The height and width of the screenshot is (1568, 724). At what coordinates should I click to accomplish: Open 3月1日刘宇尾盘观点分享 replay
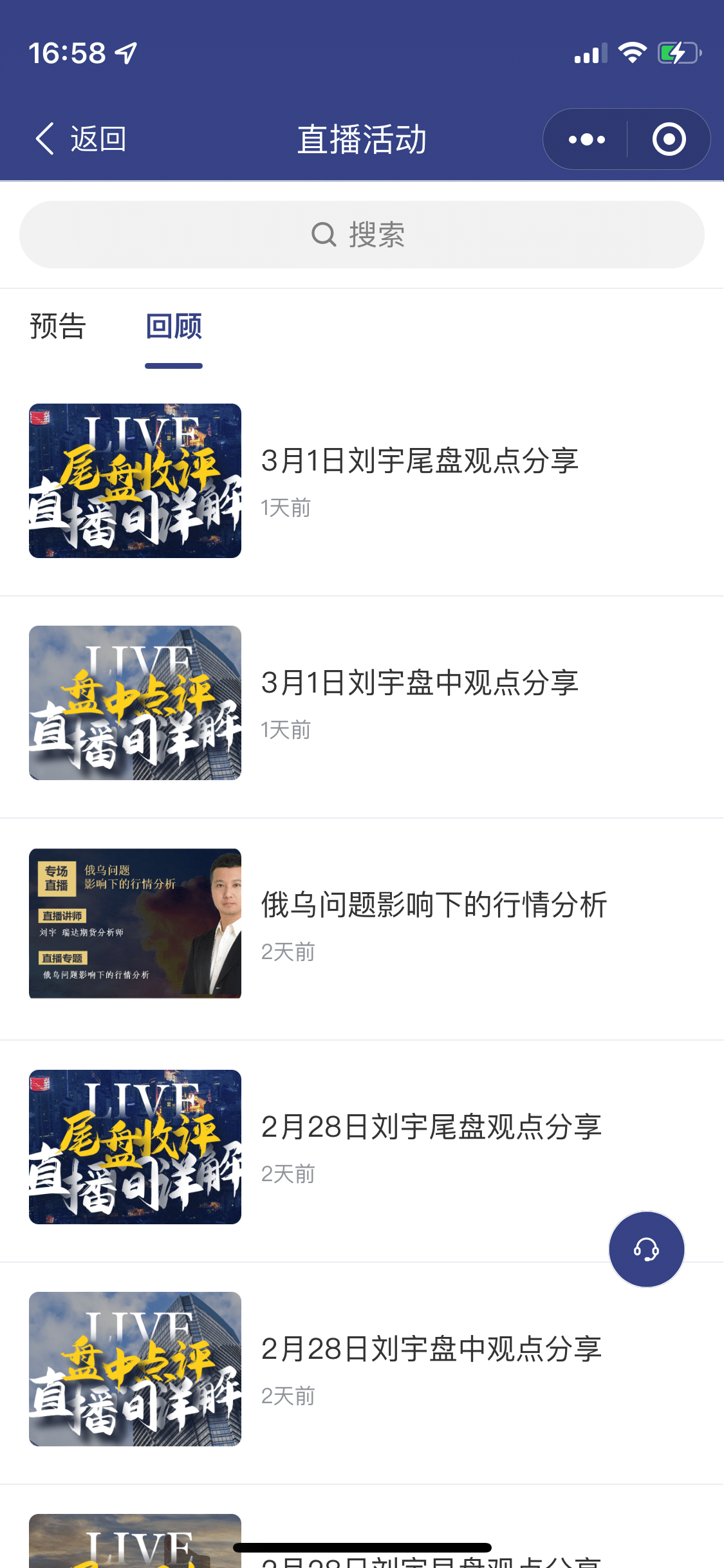pyautogui.click(x=420, y=461)
